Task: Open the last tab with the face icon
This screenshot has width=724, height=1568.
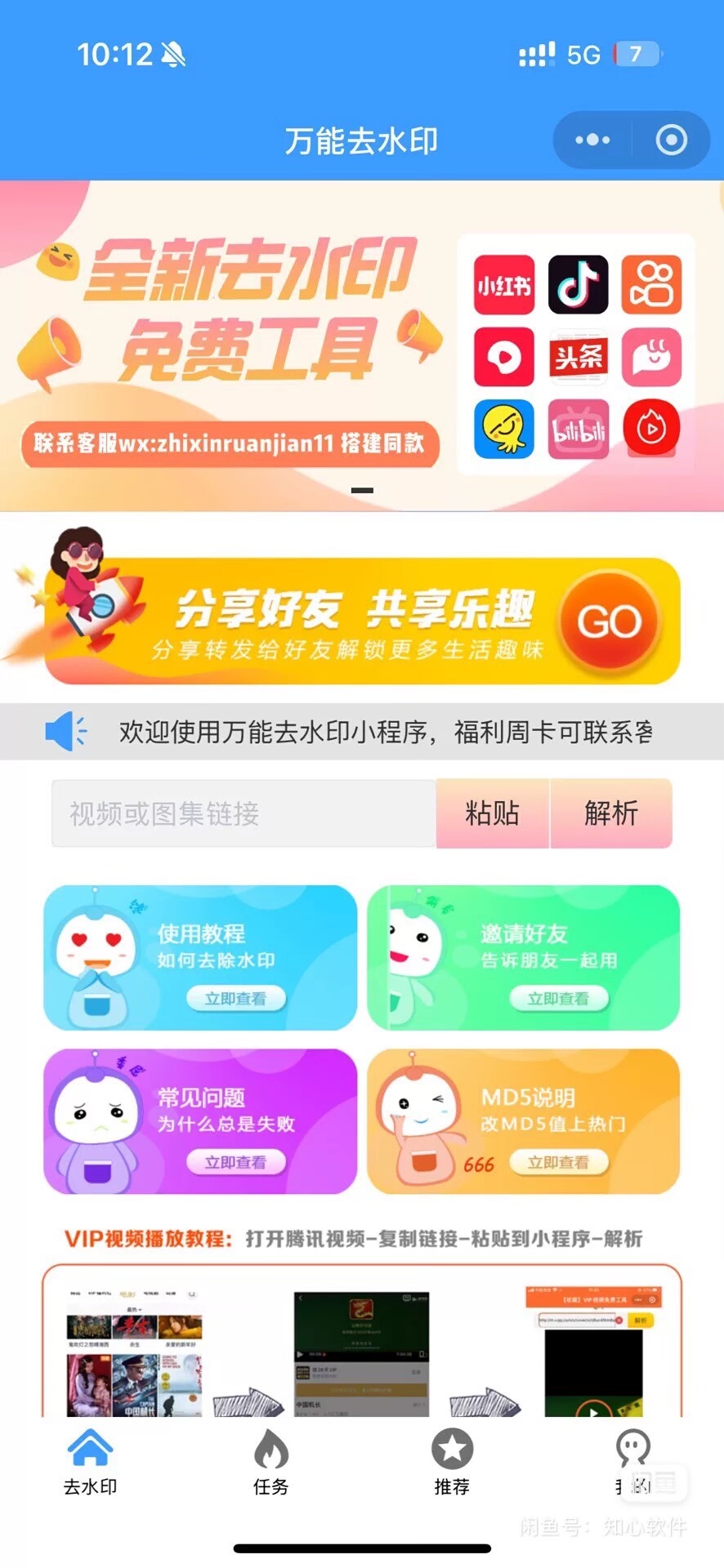Action: coord(632,1463)
